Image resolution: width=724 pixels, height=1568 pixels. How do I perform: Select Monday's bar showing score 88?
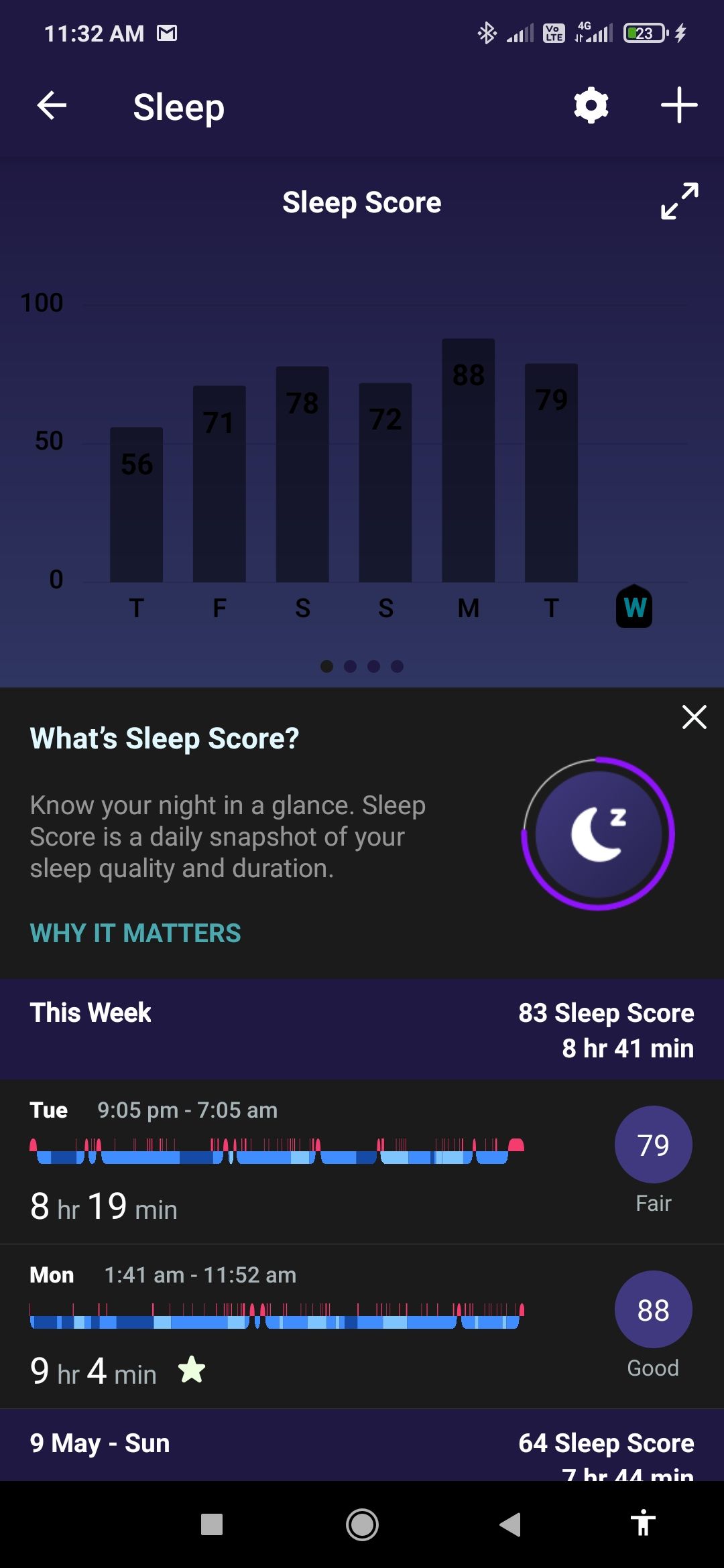pyautogui.click(x=468, y=461)
